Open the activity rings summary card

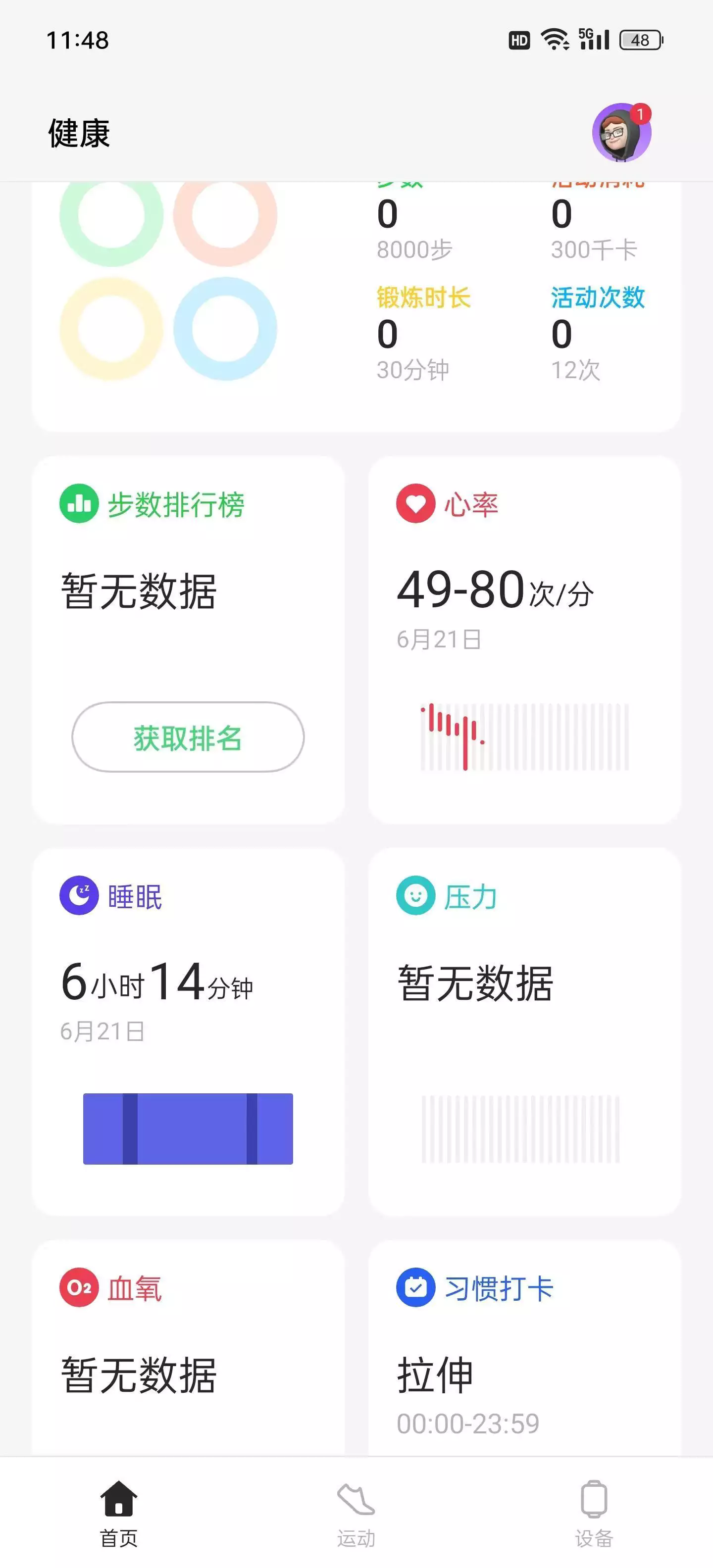(x=356, y=304)
